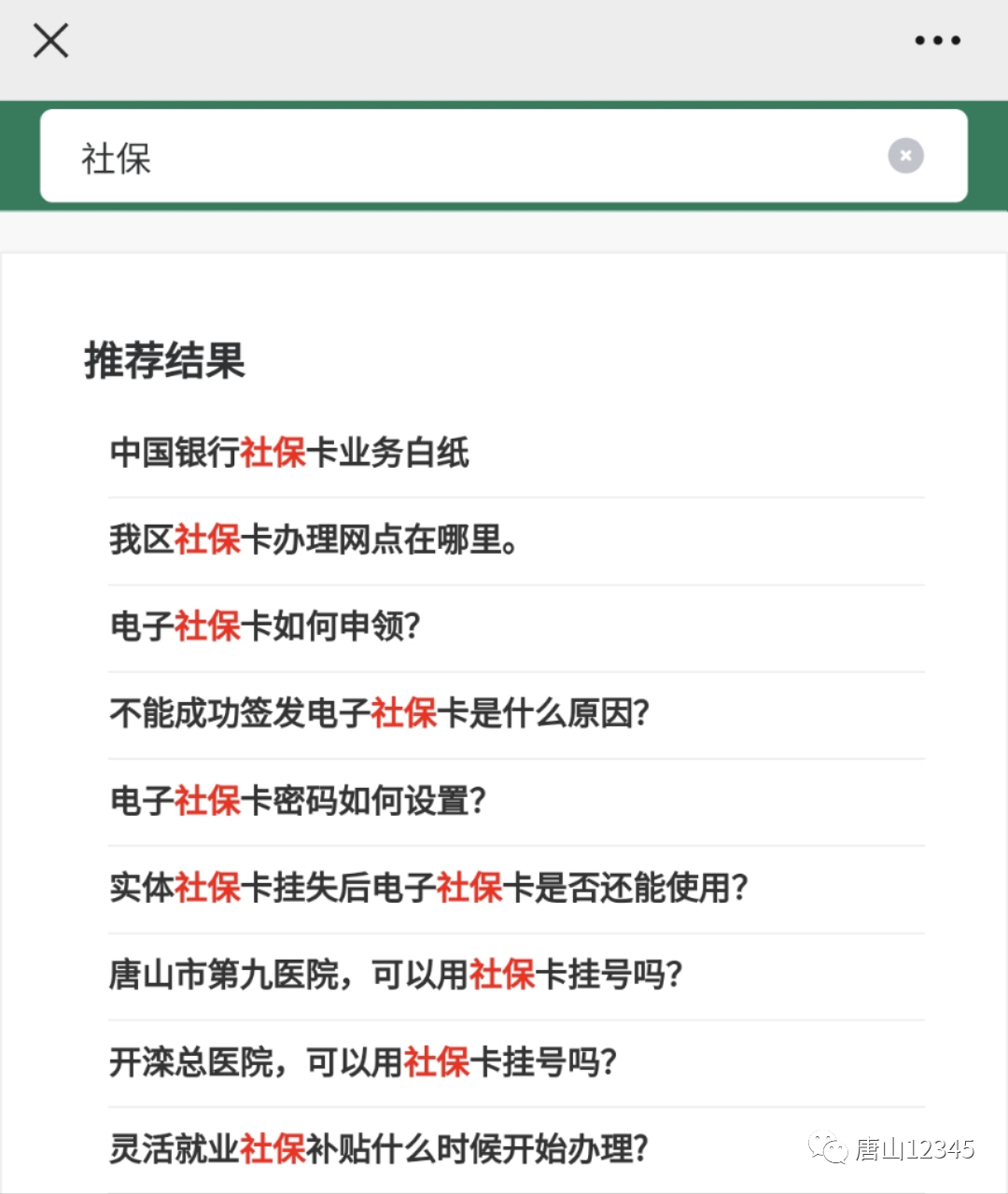
Task: Open result 开滦总医院可以用社保卡挂号吗
Action: [x=363, y=1061]
